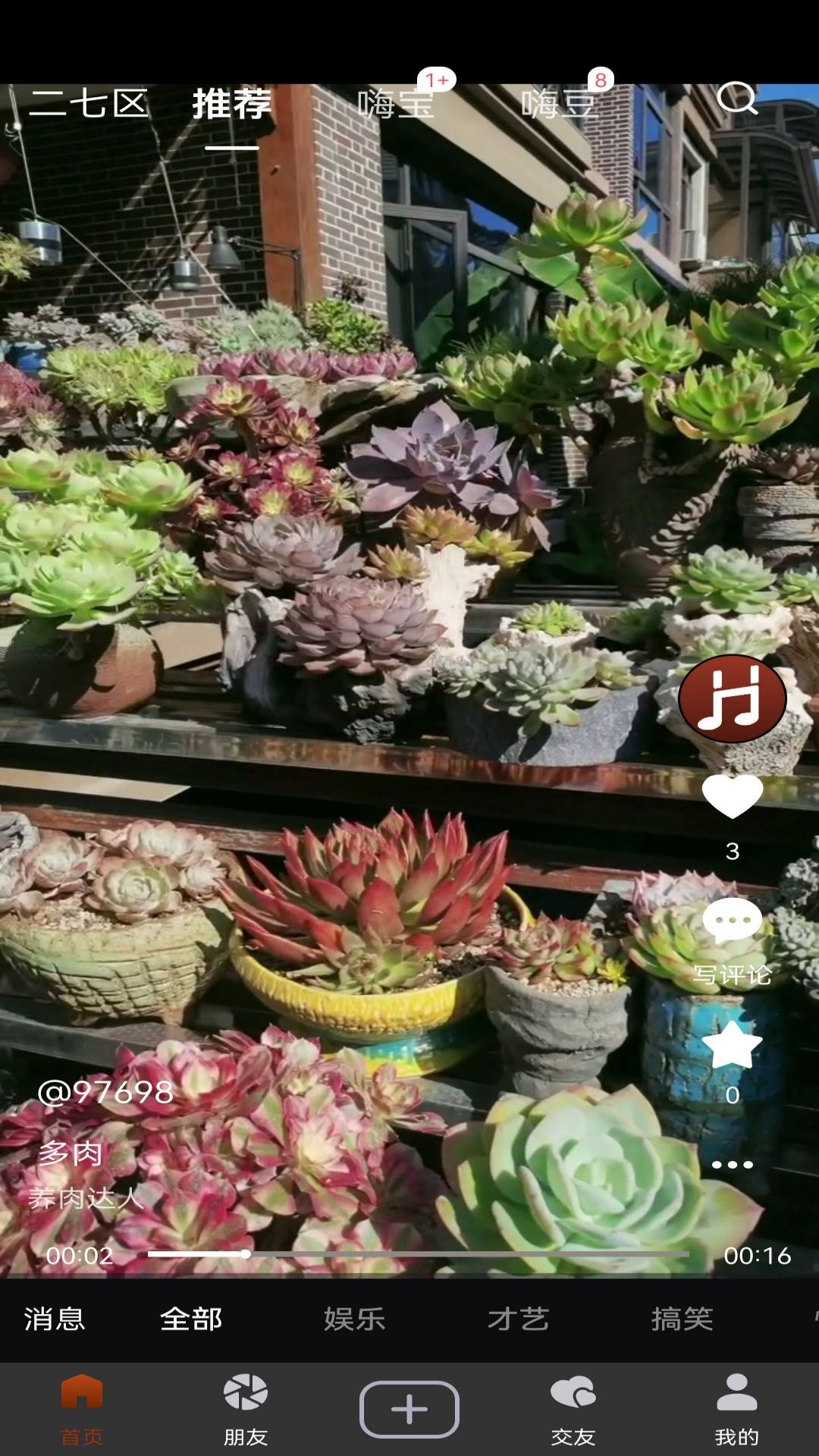This screenshot has height=1456, width=819.
Task: Create a new post with plus button
Action: click(409, 1409)
